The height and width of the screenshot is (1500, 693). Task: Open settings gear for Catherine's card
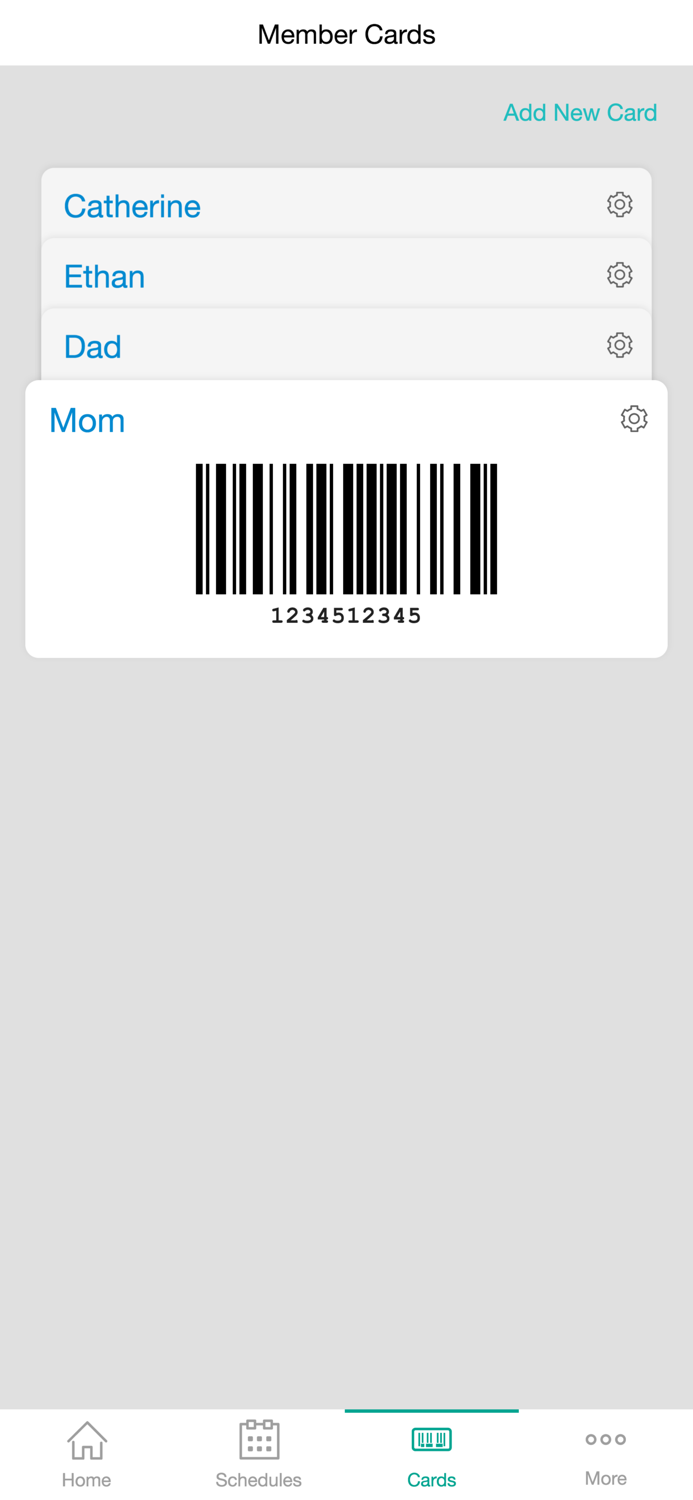point(619,205)
